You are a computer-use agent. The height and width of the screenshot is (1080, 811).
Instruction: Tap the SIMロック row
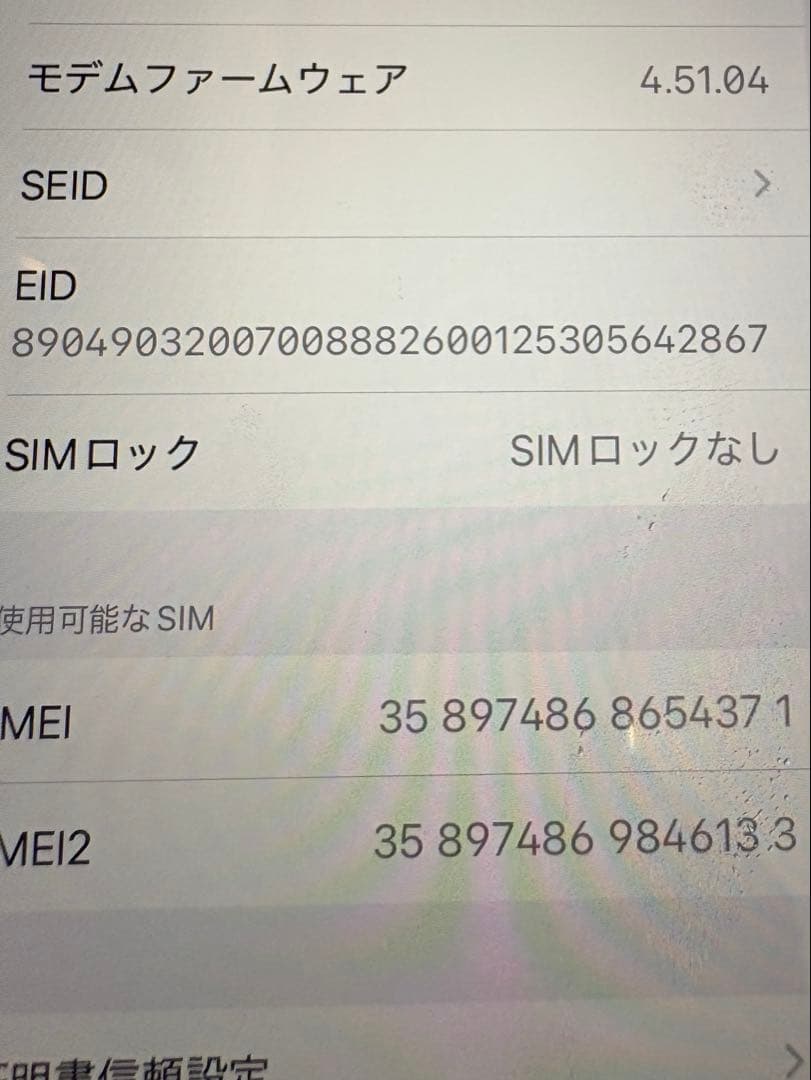400,452
